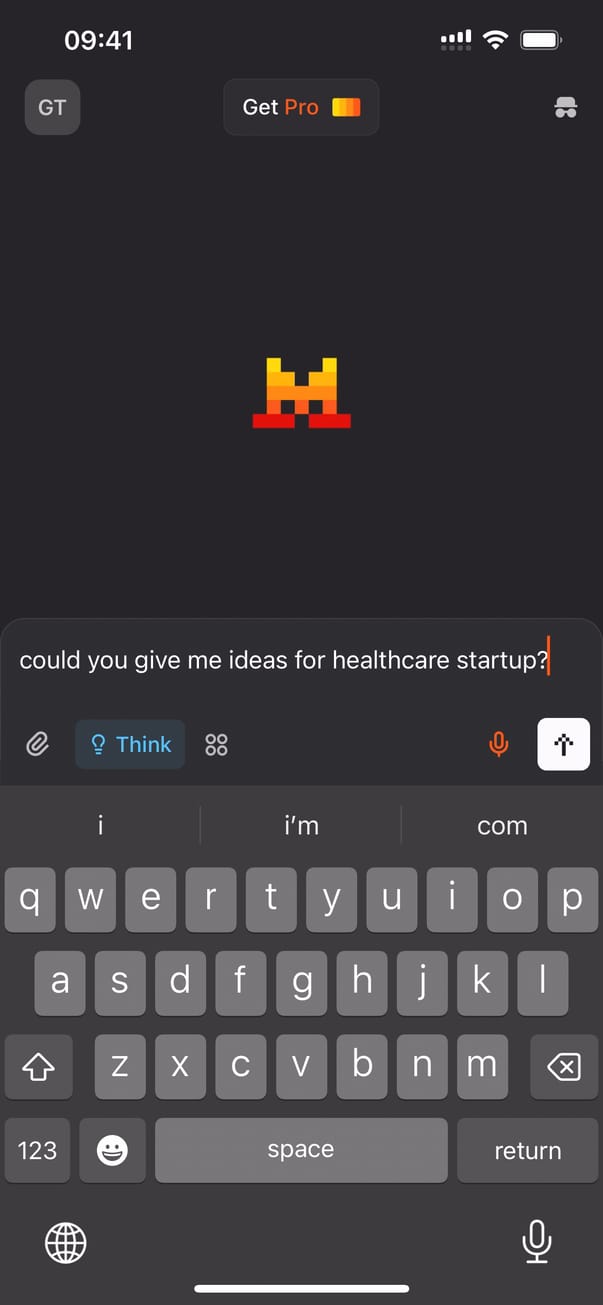Enable incognito mode icon
603x1305 pixels.
coord(565,107)
